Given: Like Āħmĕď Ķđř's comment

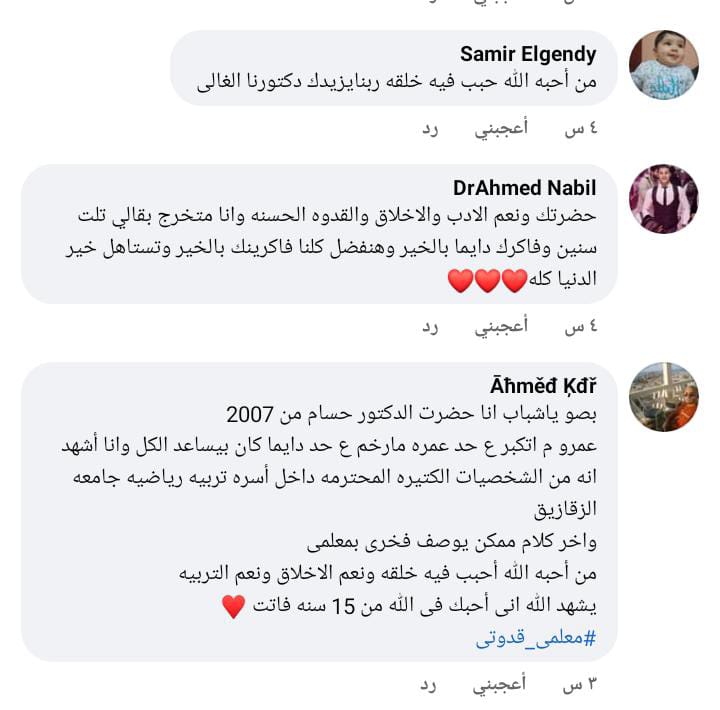Looking at the screenshot, I should coord(501,685).
